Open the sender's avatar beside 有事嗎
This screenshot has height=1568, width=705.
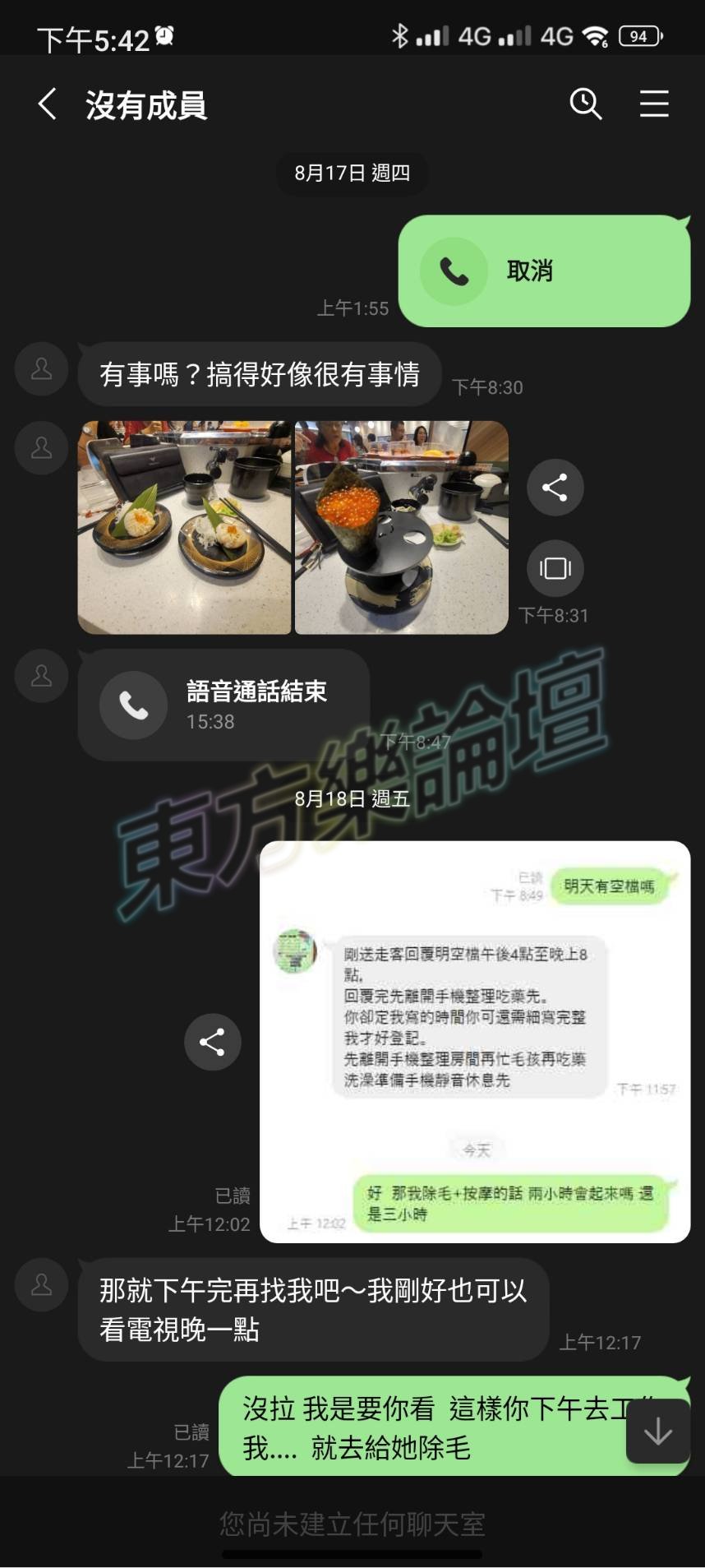[x=41, y=369]
